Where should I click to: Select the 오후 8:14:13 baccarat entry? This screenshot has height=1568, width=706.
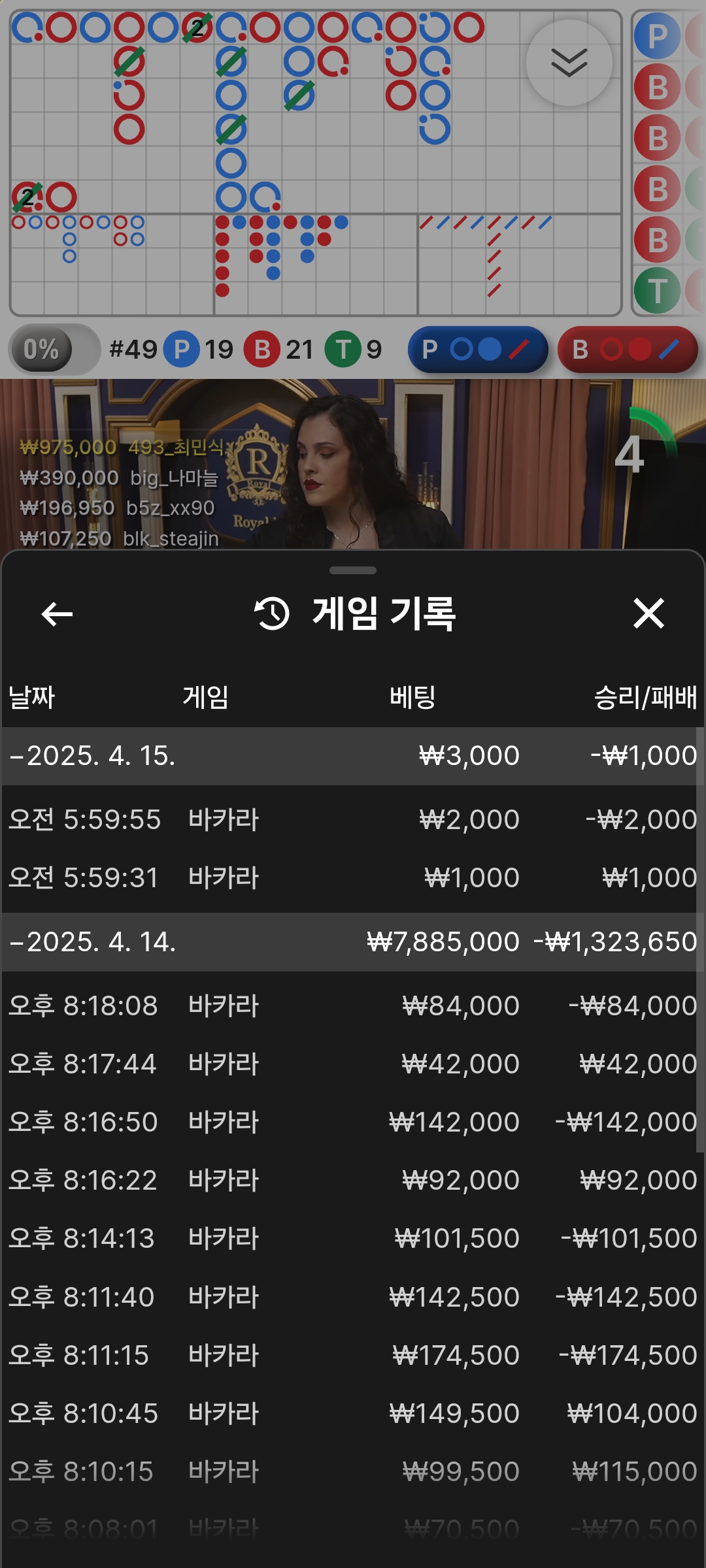pos(353,1238)
